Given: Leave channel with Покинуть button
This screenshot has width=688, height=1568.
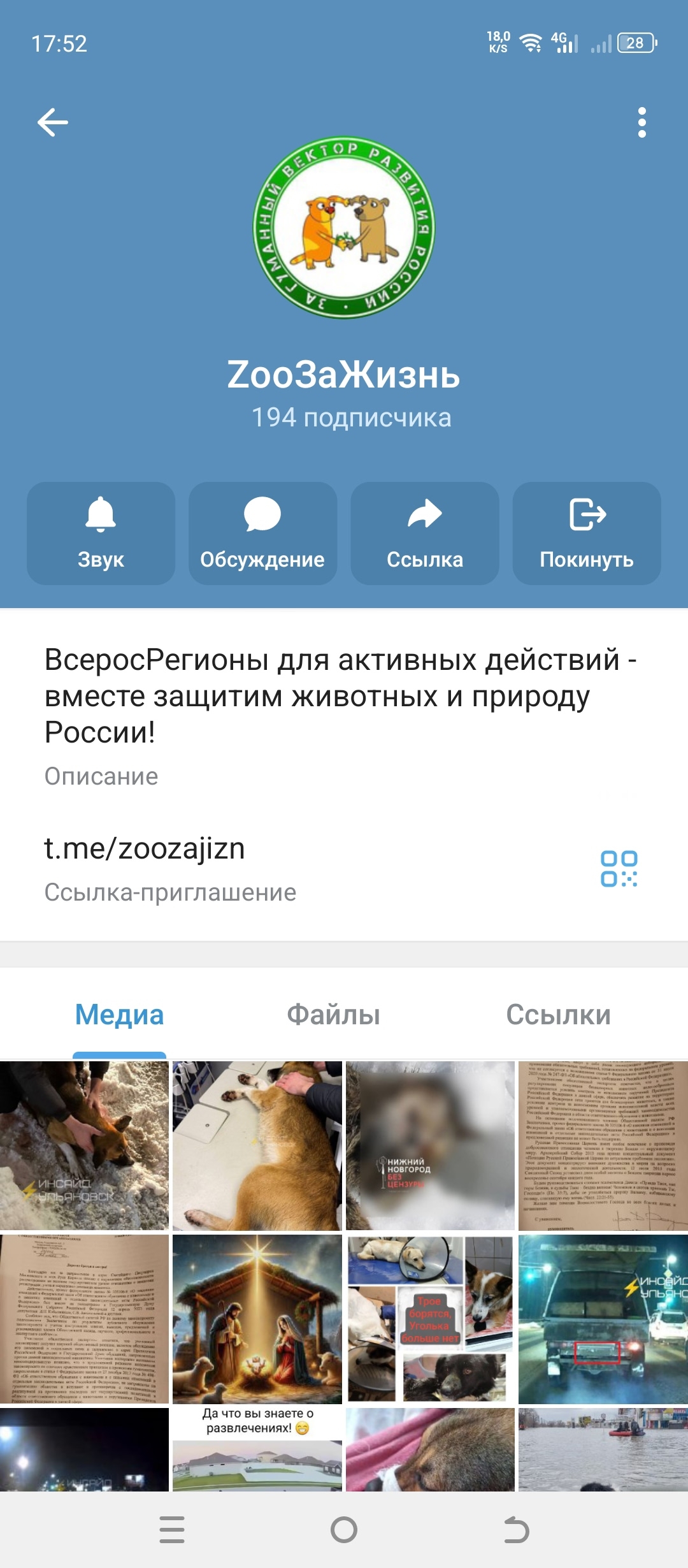Looking at the screenshot, I should point(587,533).
